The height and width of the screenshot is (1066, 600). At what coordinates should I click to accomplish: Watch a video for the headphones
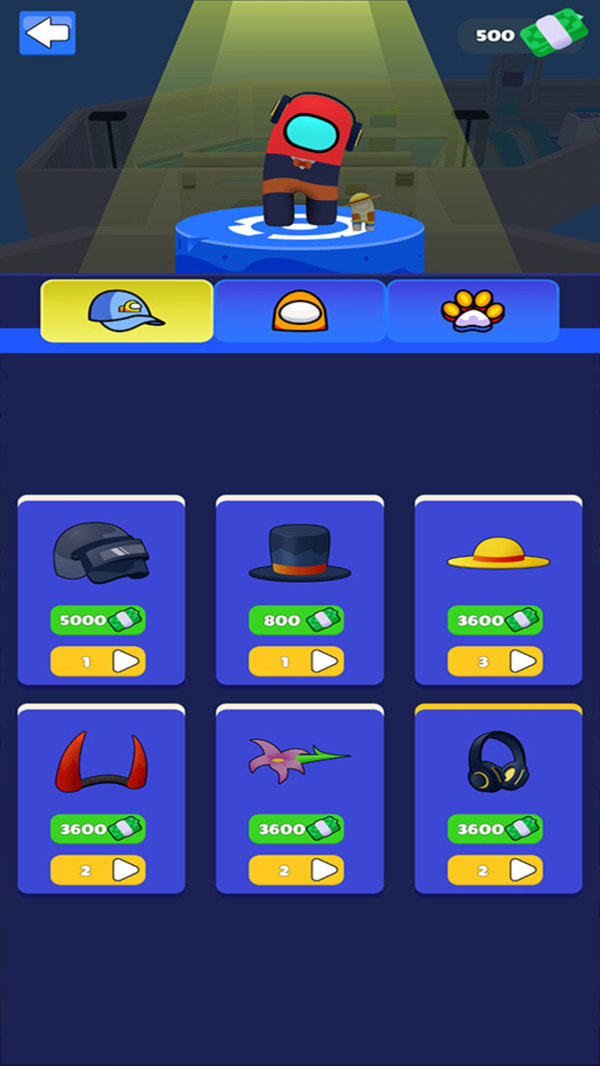point(495,870)
